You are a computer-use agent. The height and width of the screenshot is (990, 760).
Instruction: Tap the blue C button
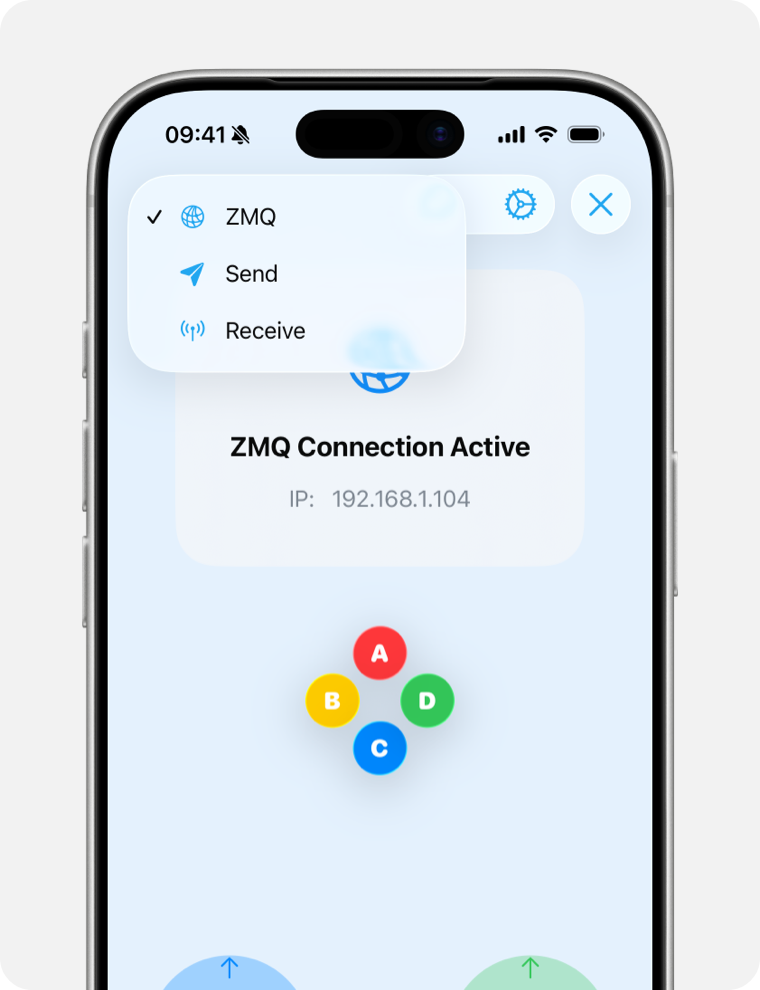pos(380,748)
